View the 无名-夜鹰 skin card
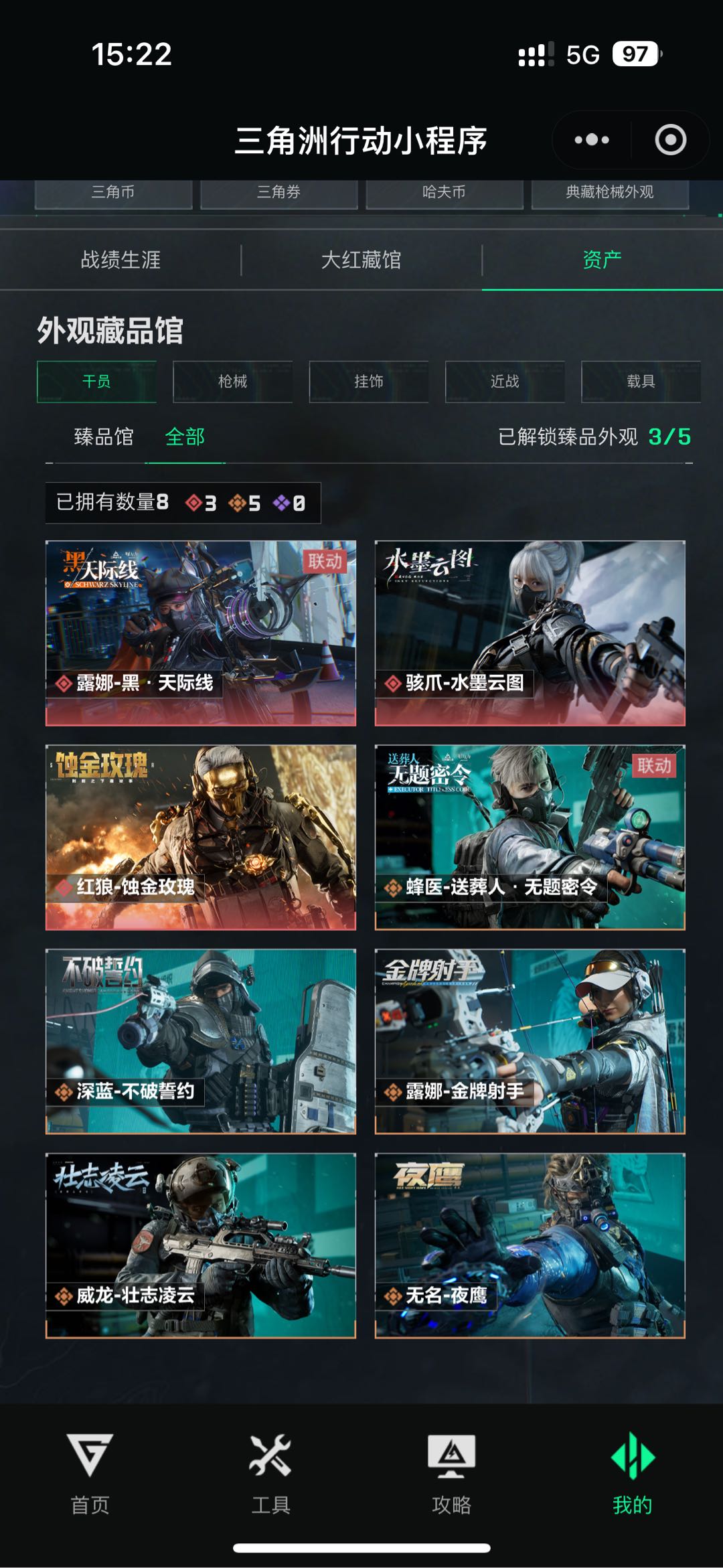The height and width of the screenshot is (1568, 723). click(530, 1245)
